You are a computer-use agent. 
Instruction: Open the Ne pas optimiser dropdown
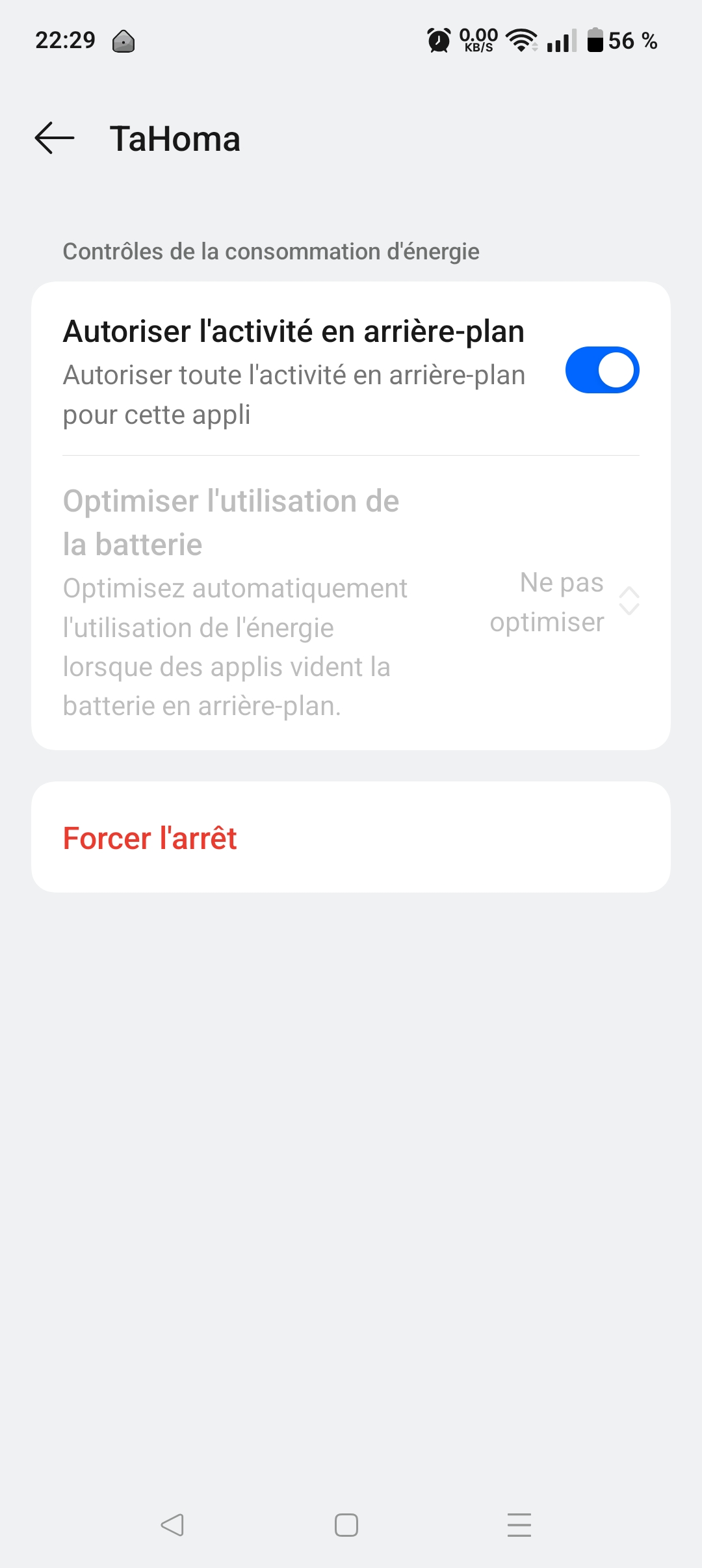(564, 602)
